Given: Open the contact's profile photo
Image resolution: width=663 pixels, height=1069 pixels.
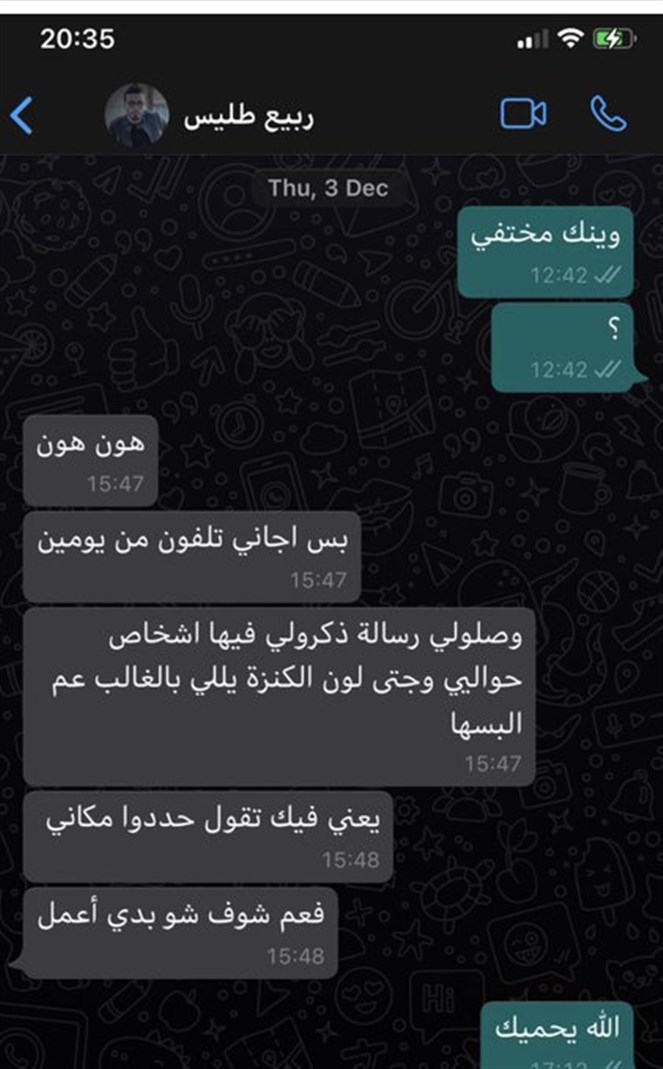Looking at the screenshot, I should 137,116.
